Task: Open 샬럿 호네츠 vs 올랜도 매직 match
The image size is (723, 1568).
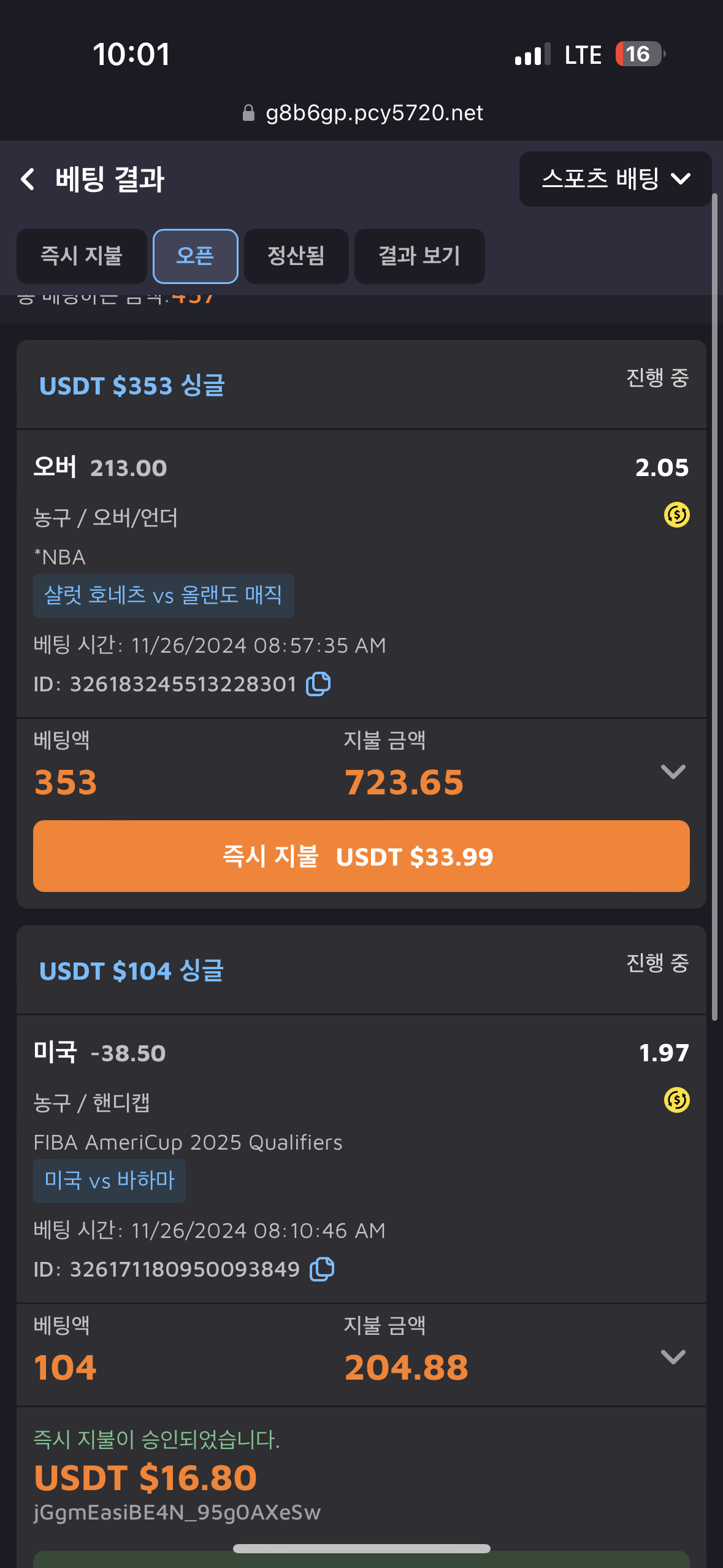Action: (163, 596)
